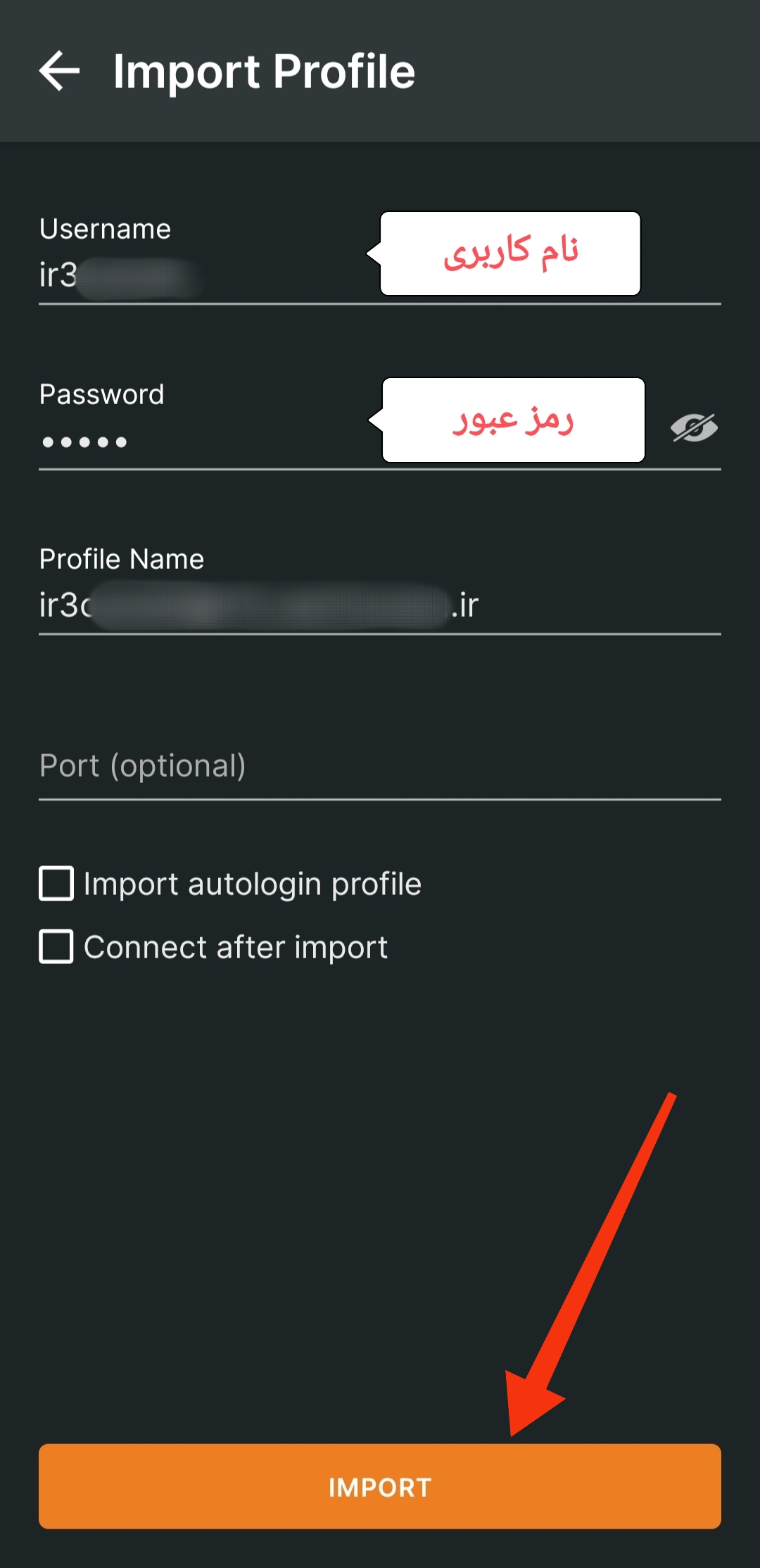760x1568 pixels.
Task: Enable Connect after import checkbox
Action: [56, 946]
